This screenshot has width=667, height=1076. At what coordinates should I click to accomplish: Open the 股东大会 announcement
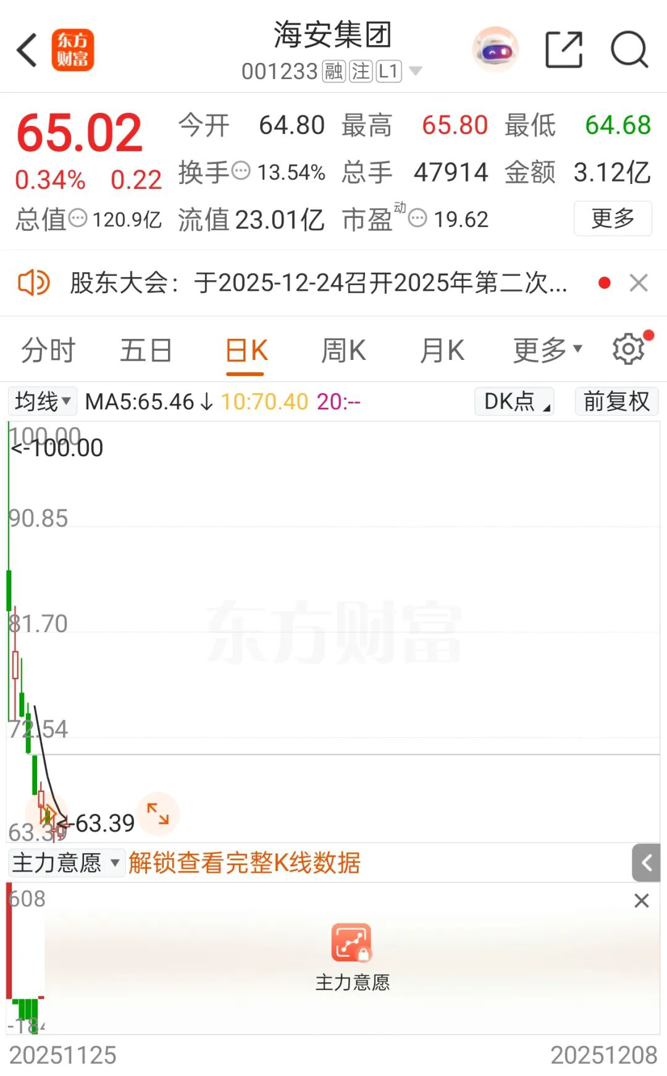(318, 283)
